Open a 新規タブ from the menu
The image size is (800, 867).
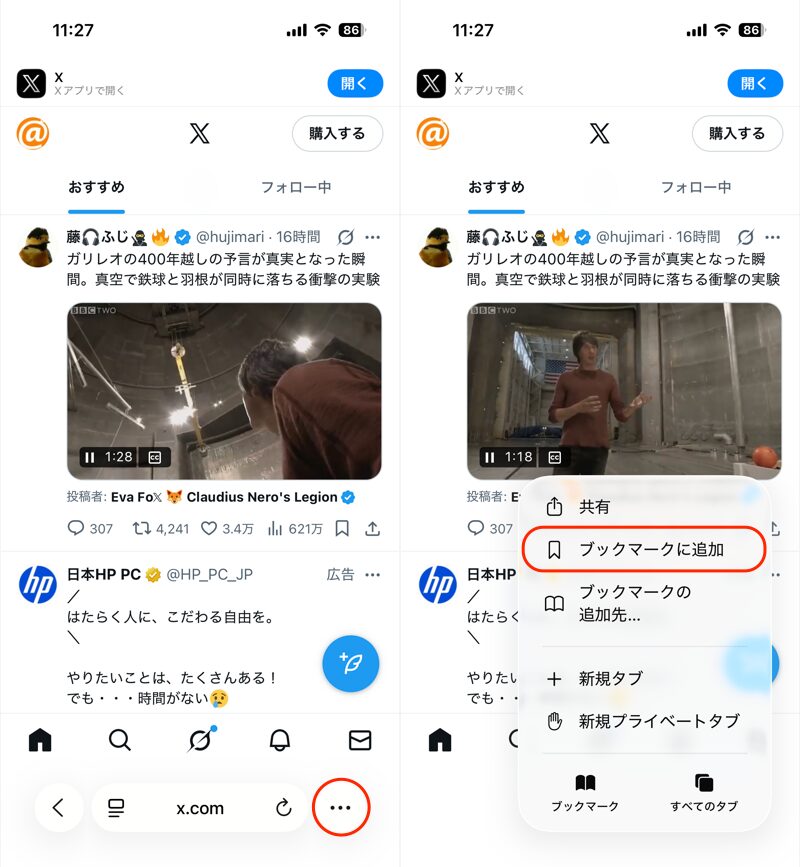pos(610,678)
